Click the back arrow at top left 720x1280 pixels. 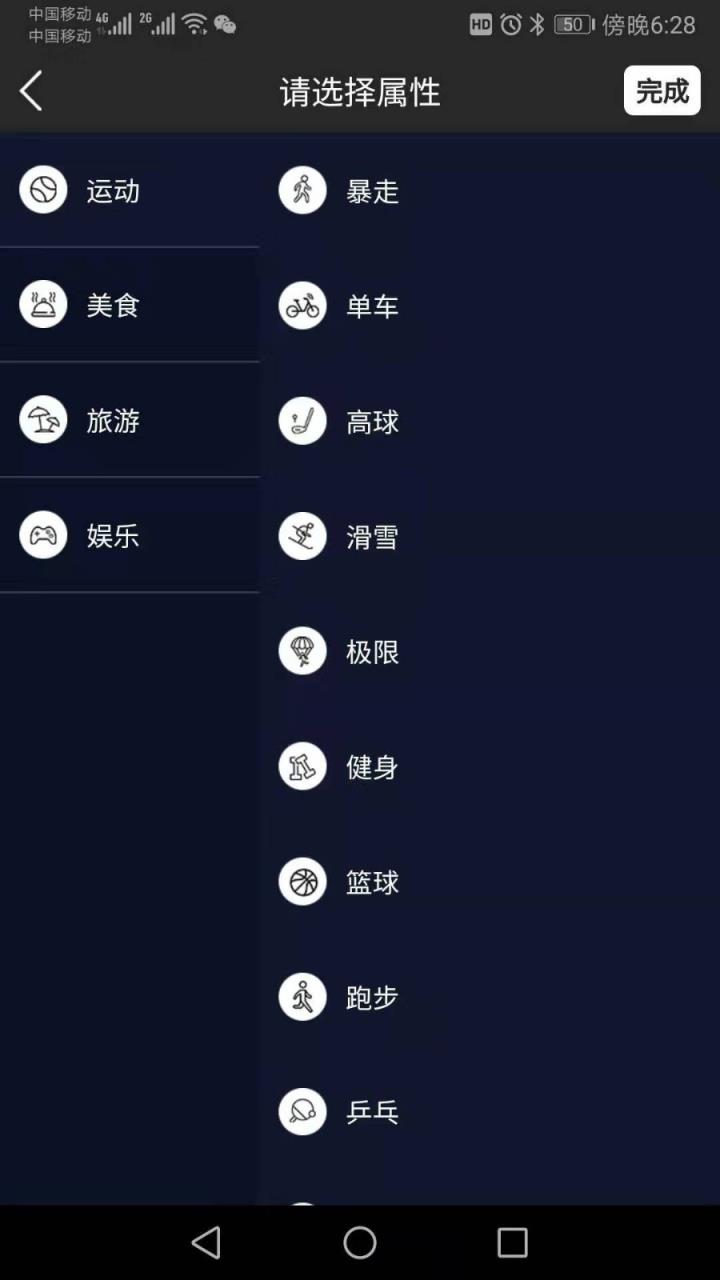pyautogui.click(x=30, y=90)
